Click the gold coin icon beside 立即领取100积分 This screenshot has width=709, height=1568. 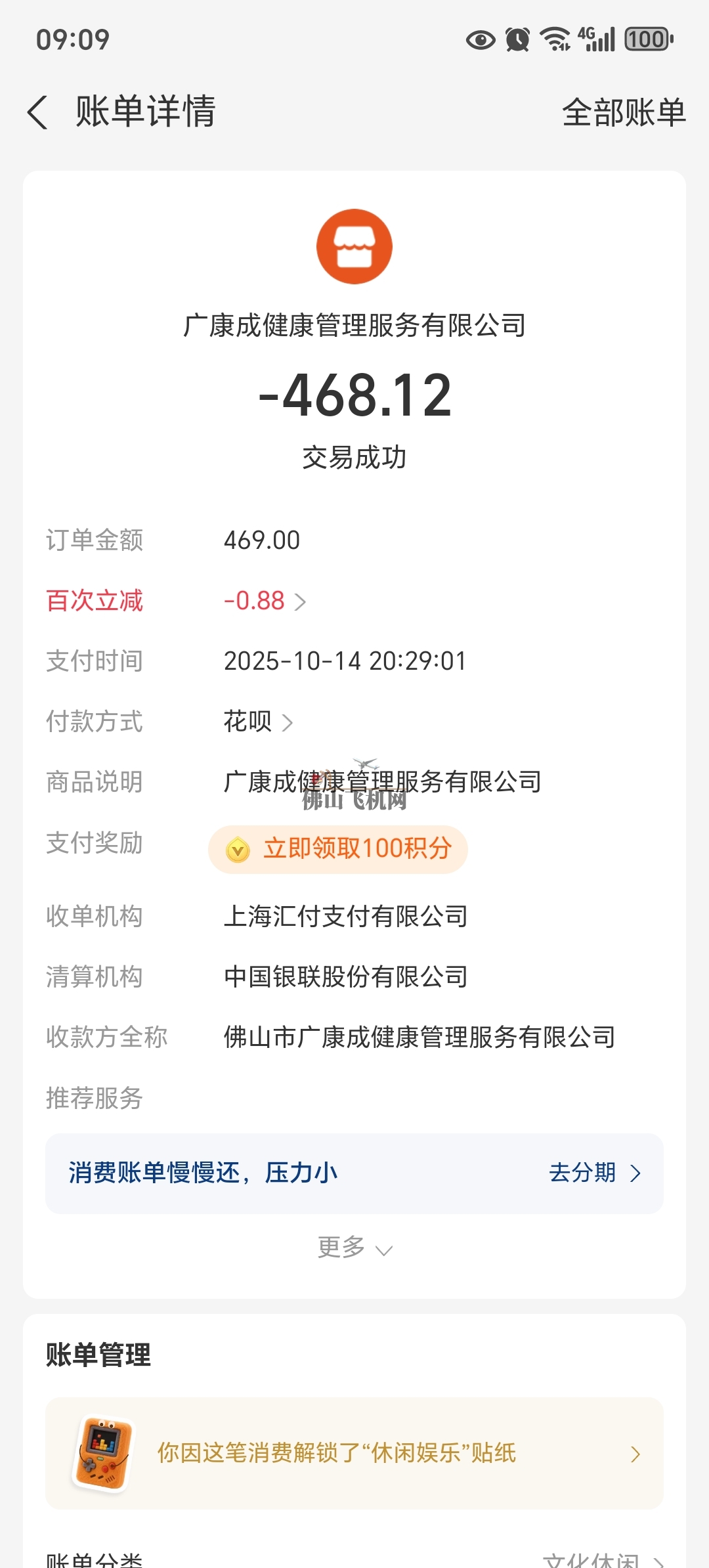[238, 850]
